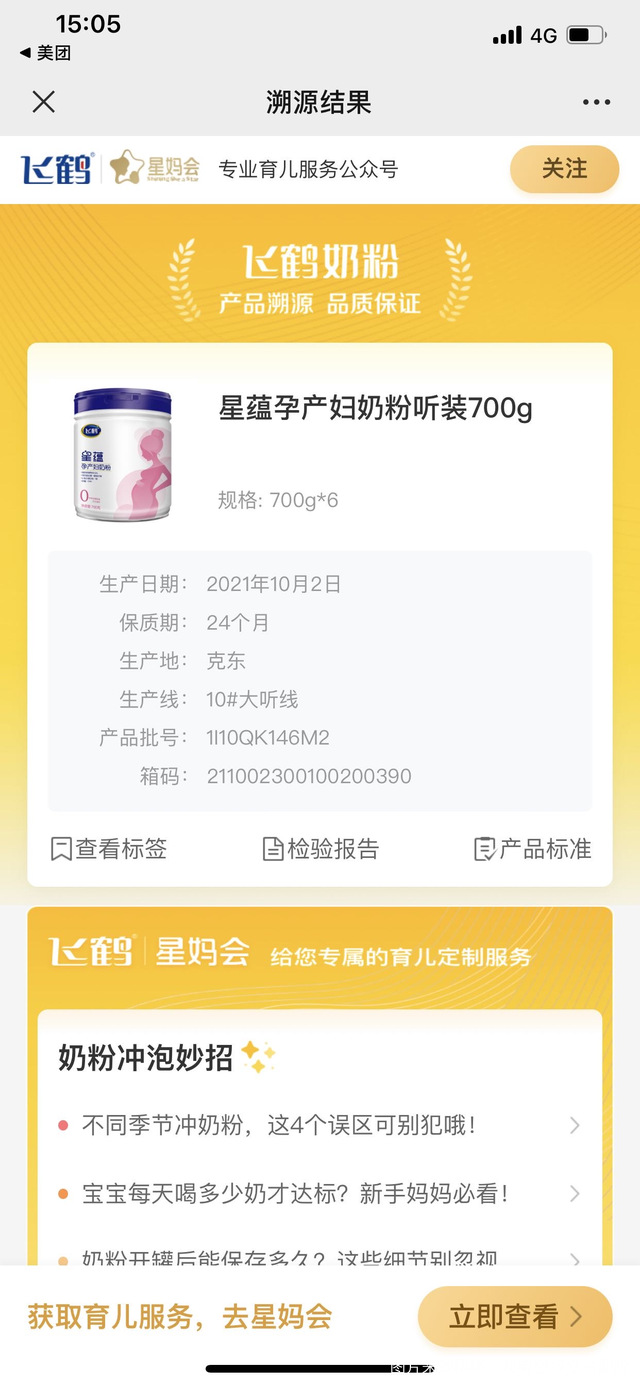Screen dimensions: 640x1385
Task: Open 查看标签 to view the label
Action: point(109,849)
